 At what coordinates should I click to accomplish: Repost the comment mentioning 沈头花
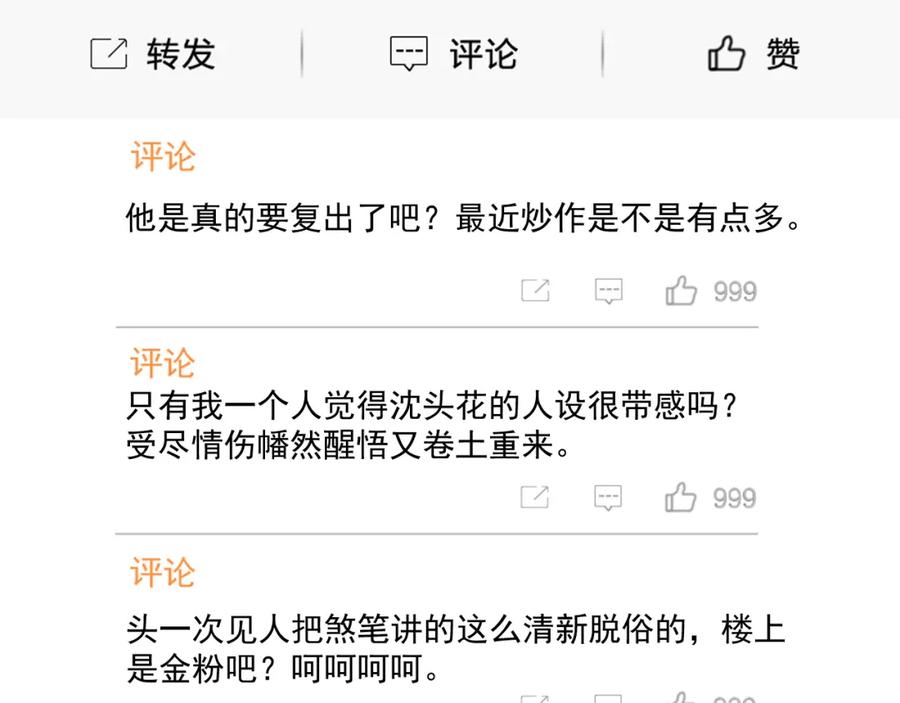(535, 497)
